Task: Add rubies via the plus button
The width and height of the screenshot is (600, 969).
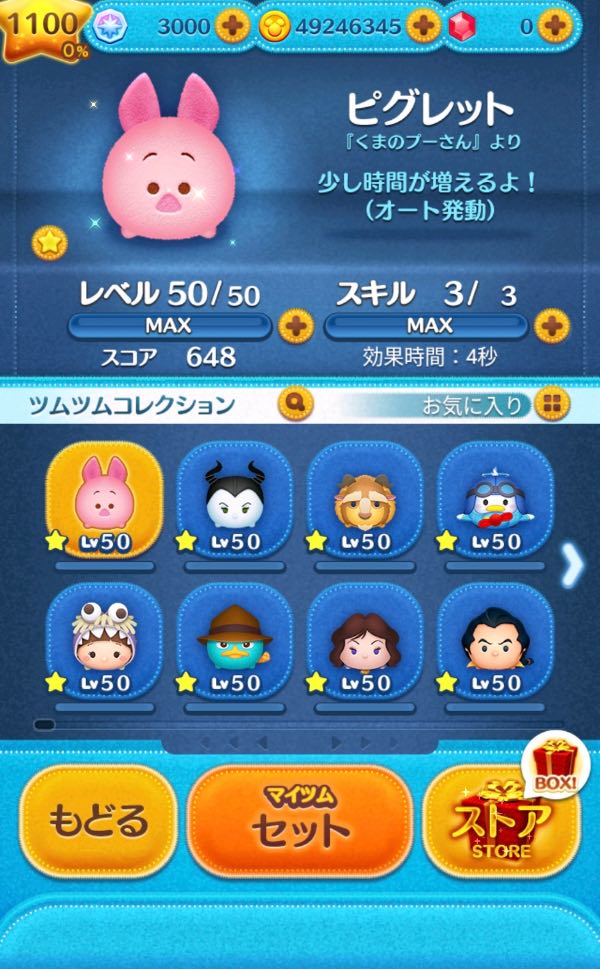Action: [x=553, y=27]
